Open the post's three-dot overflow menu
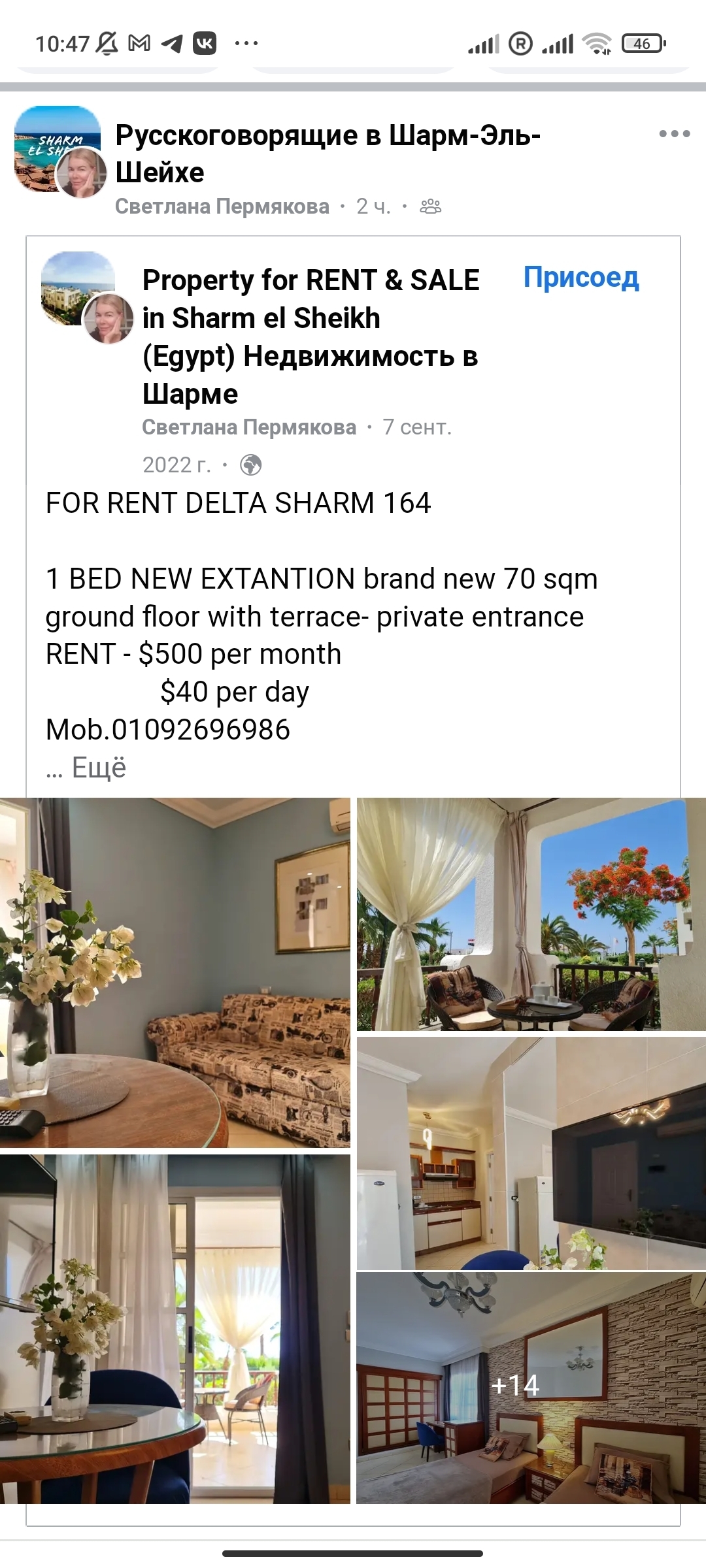Screen dimensions: 706x1568 coord(674,134)
